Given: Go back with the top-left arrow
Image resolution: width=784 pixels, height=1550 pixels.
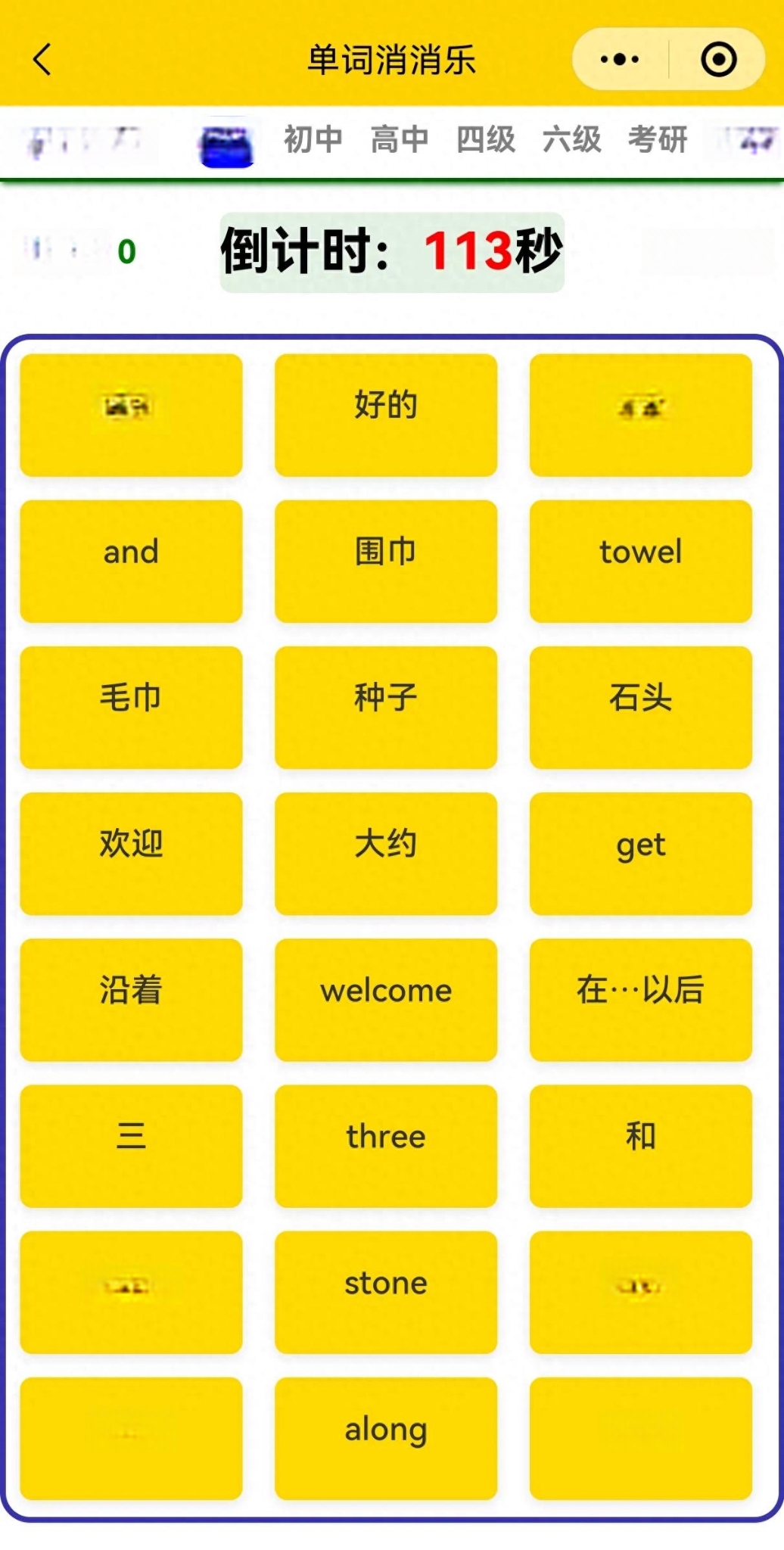Looking at the screenshot, I should (42, 59).
